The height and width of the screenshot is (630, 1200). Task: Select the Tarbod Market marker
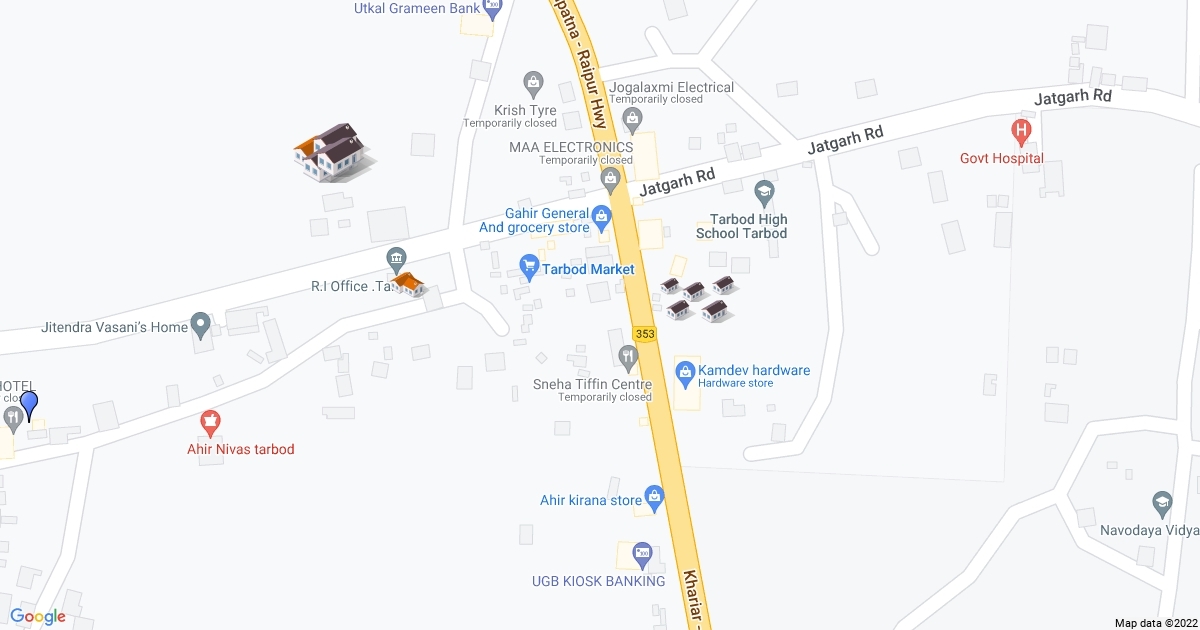coord(529,266)
